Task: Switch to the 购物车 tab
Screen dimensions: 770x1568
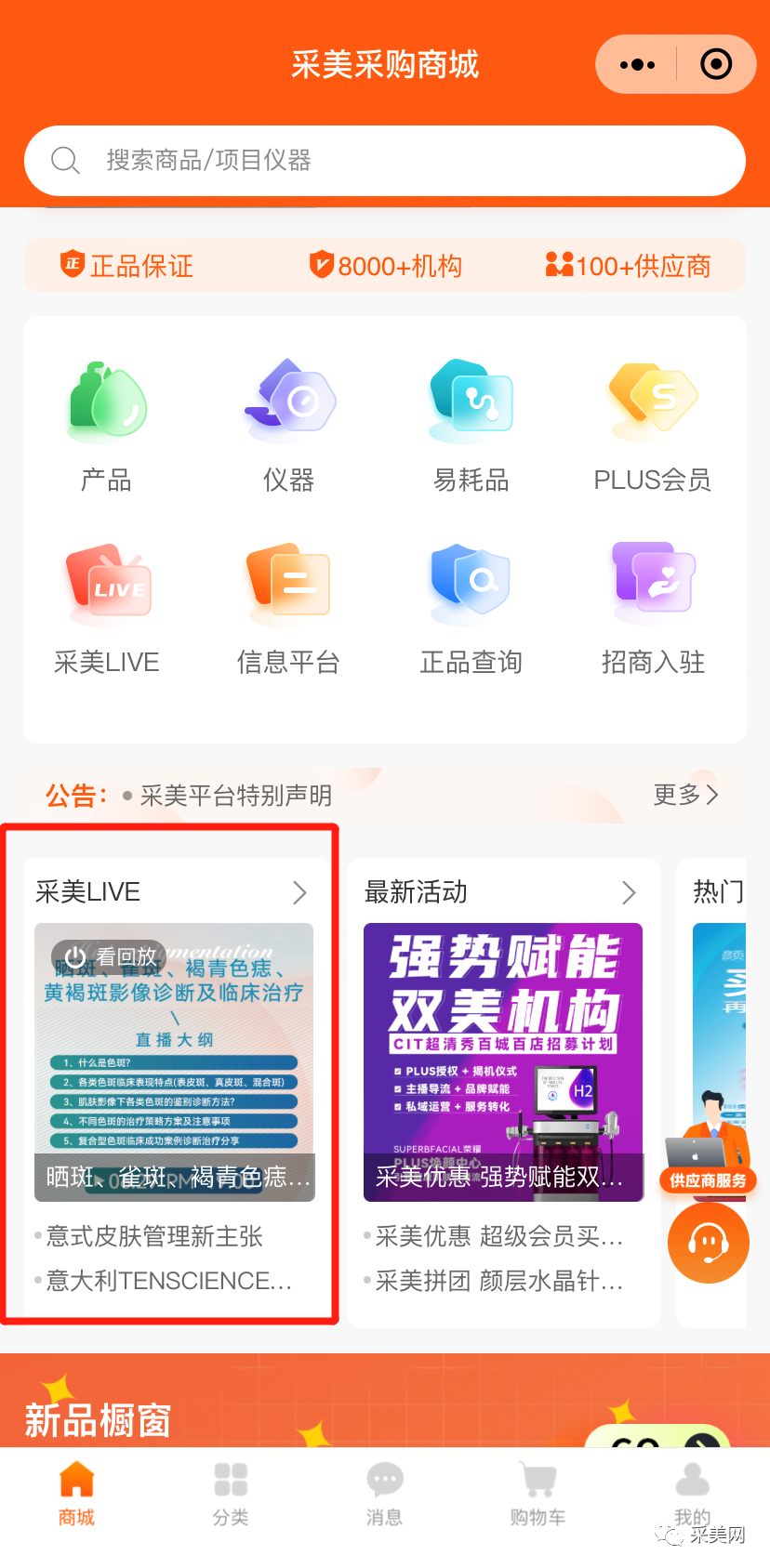Action: [538, 1493]
